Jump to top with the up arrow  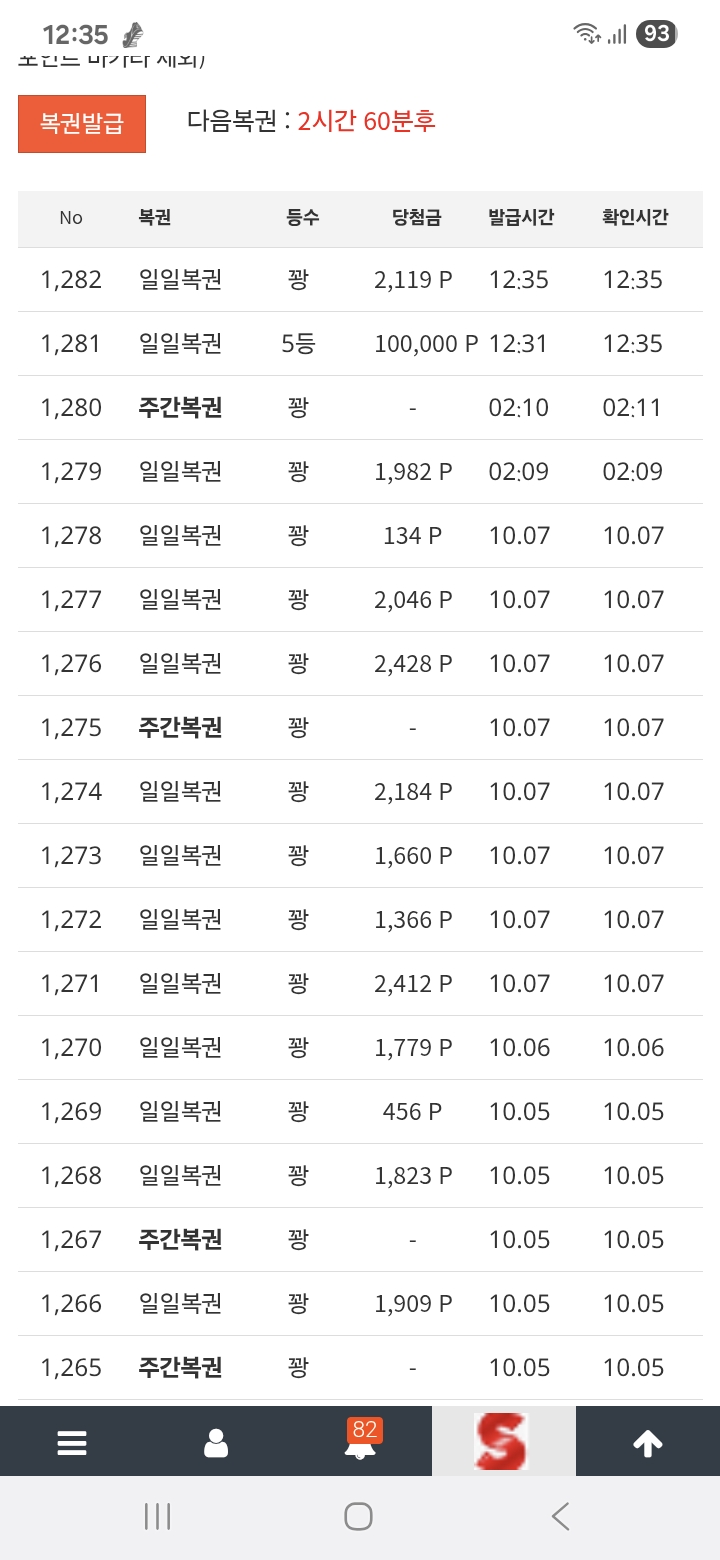(648, 1442)
